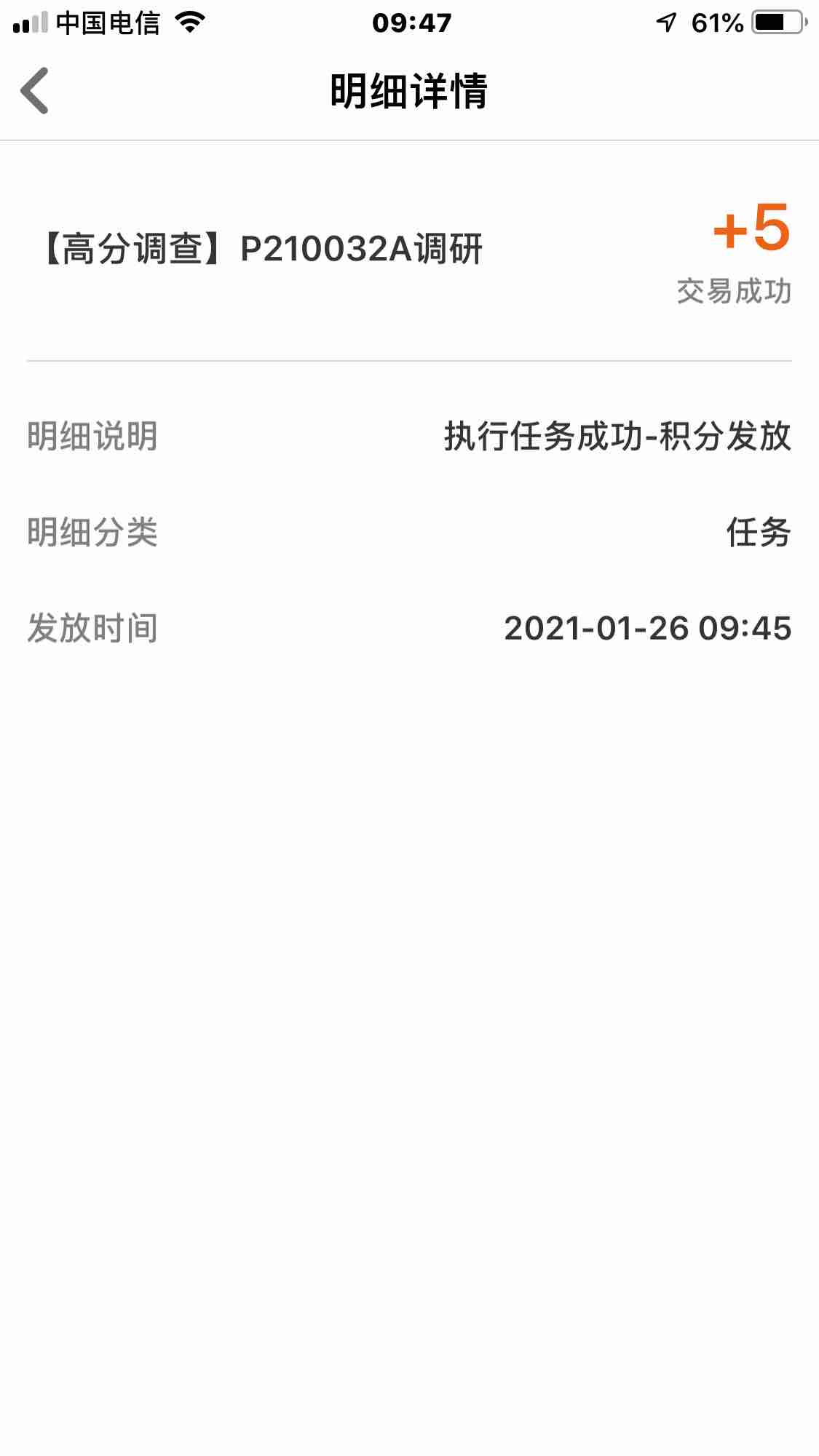This screenshot has height=1456, width=819.
Task: Go back from the 明细详情 page
Action: 34,91
